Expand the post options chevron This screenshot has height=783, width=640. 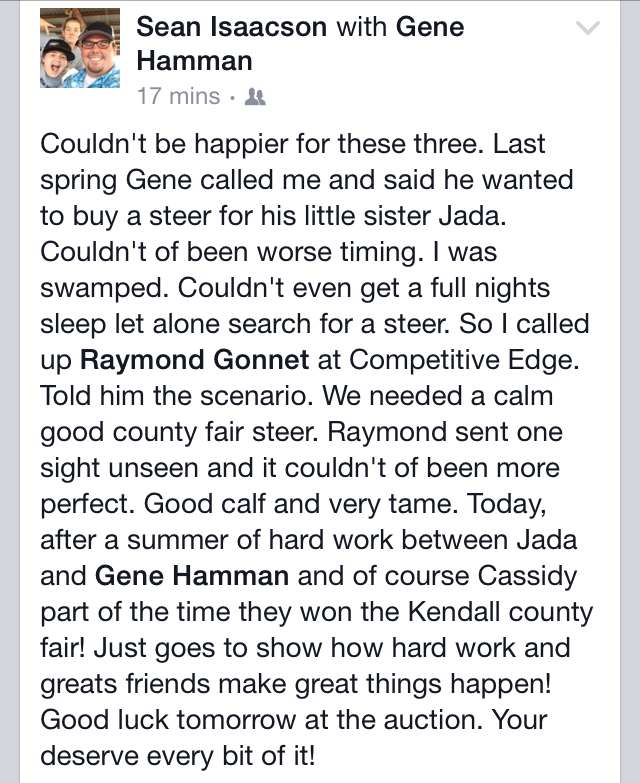click(x=590, y=30)
